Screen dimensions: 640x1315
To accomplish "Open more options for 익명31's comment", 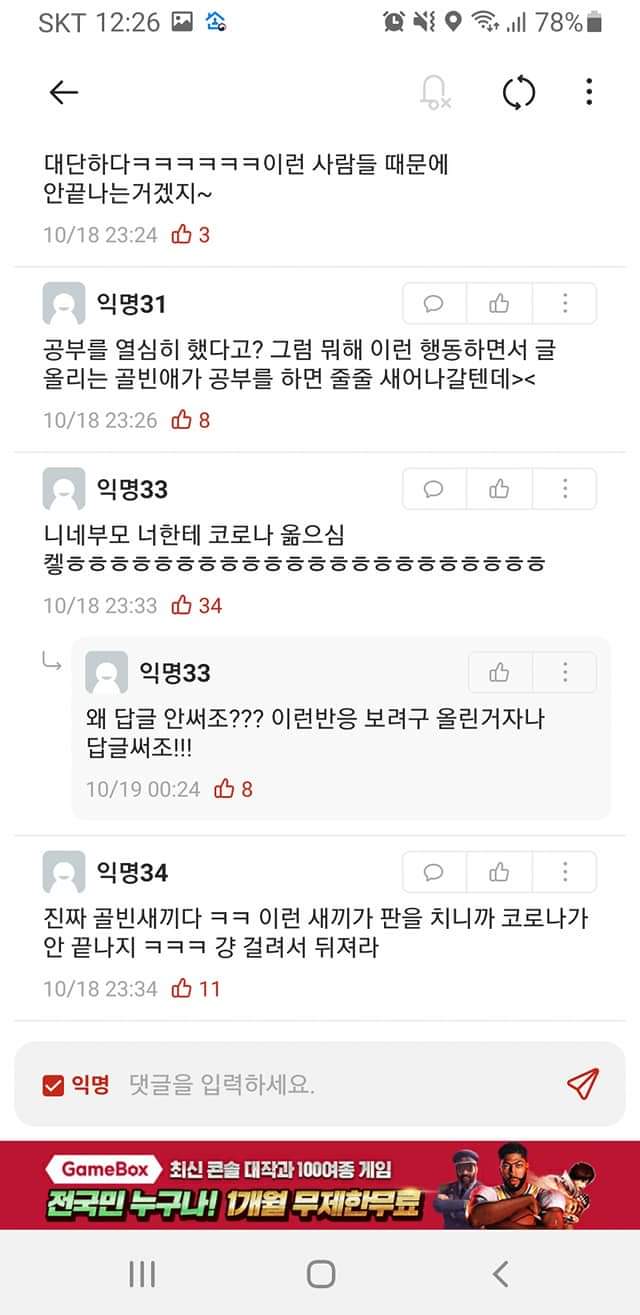I will point(565,304).
